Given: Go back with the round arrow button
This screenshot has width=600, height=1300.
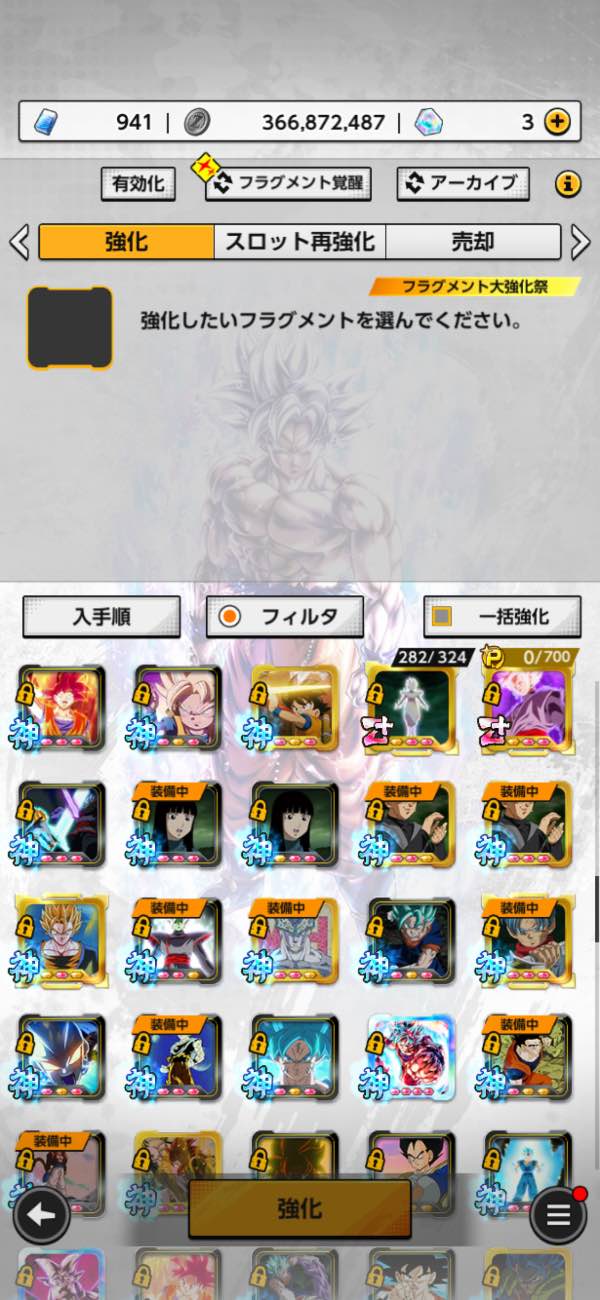Looking at the screenshot, I should tap(41, 1215).
